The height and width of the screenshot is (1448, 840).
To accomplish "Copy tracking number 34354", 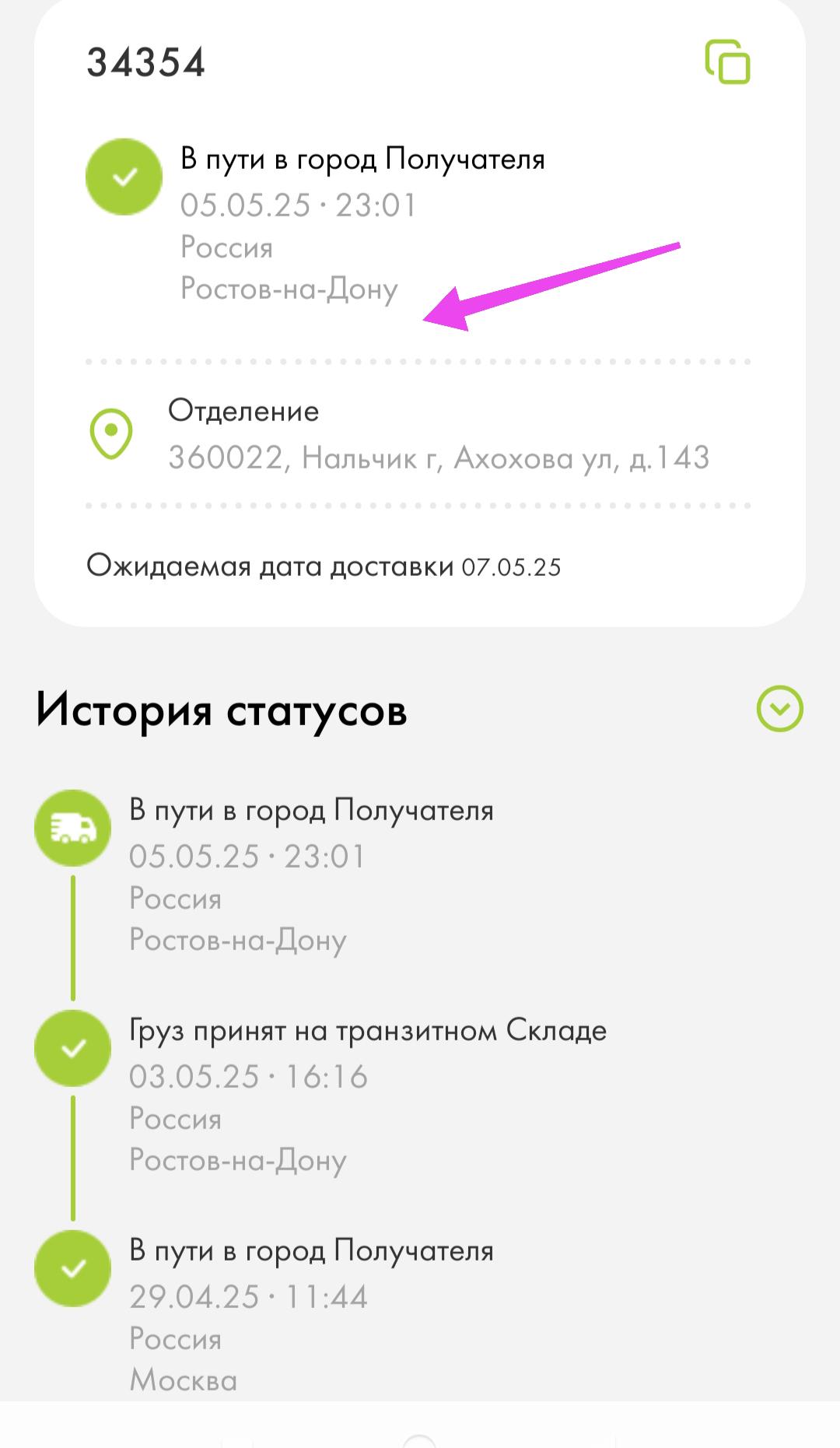I will click(x=727, y=62).
